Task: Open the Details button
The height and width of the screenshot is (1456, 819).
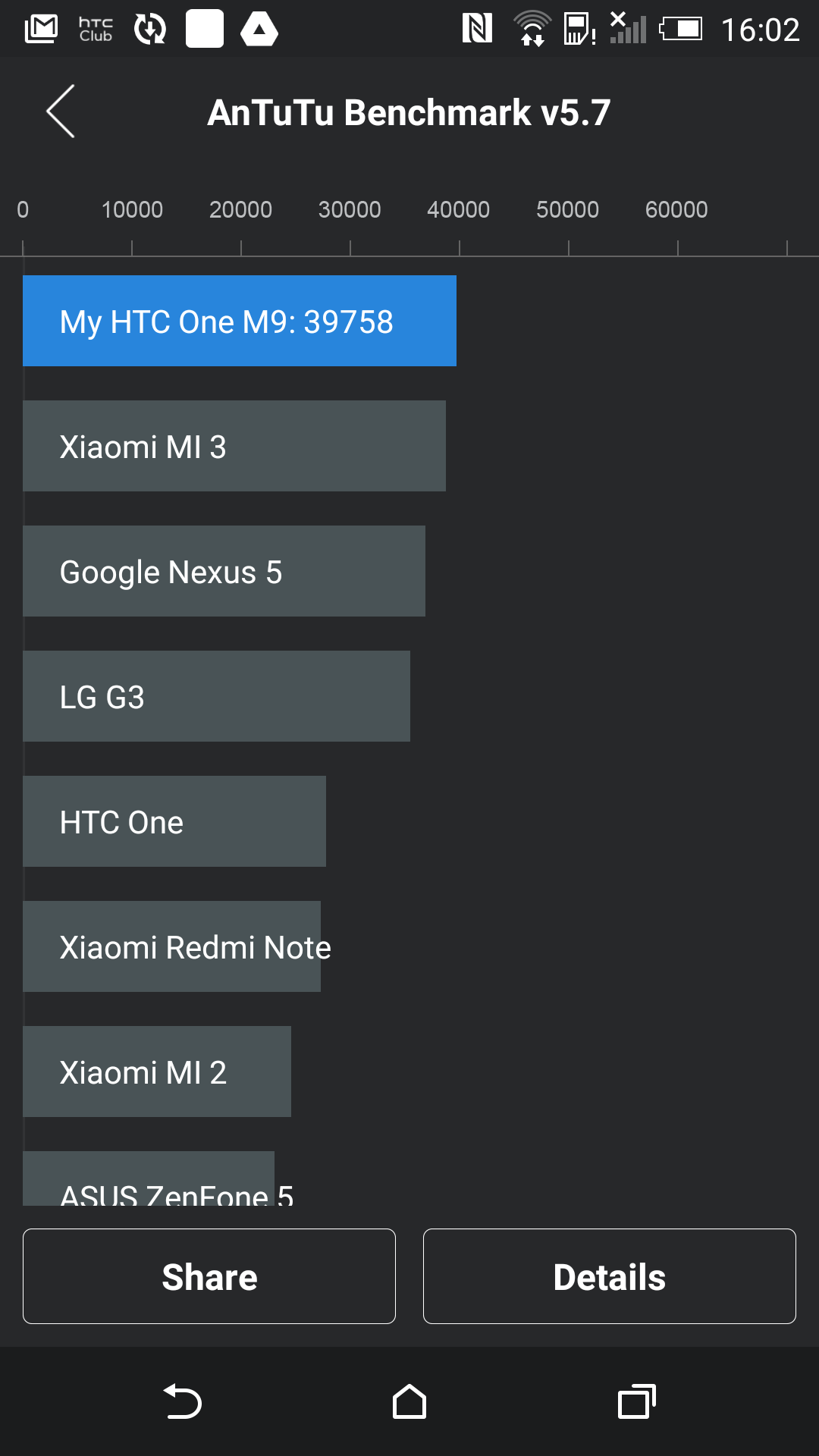Action: pos(610,1276)
